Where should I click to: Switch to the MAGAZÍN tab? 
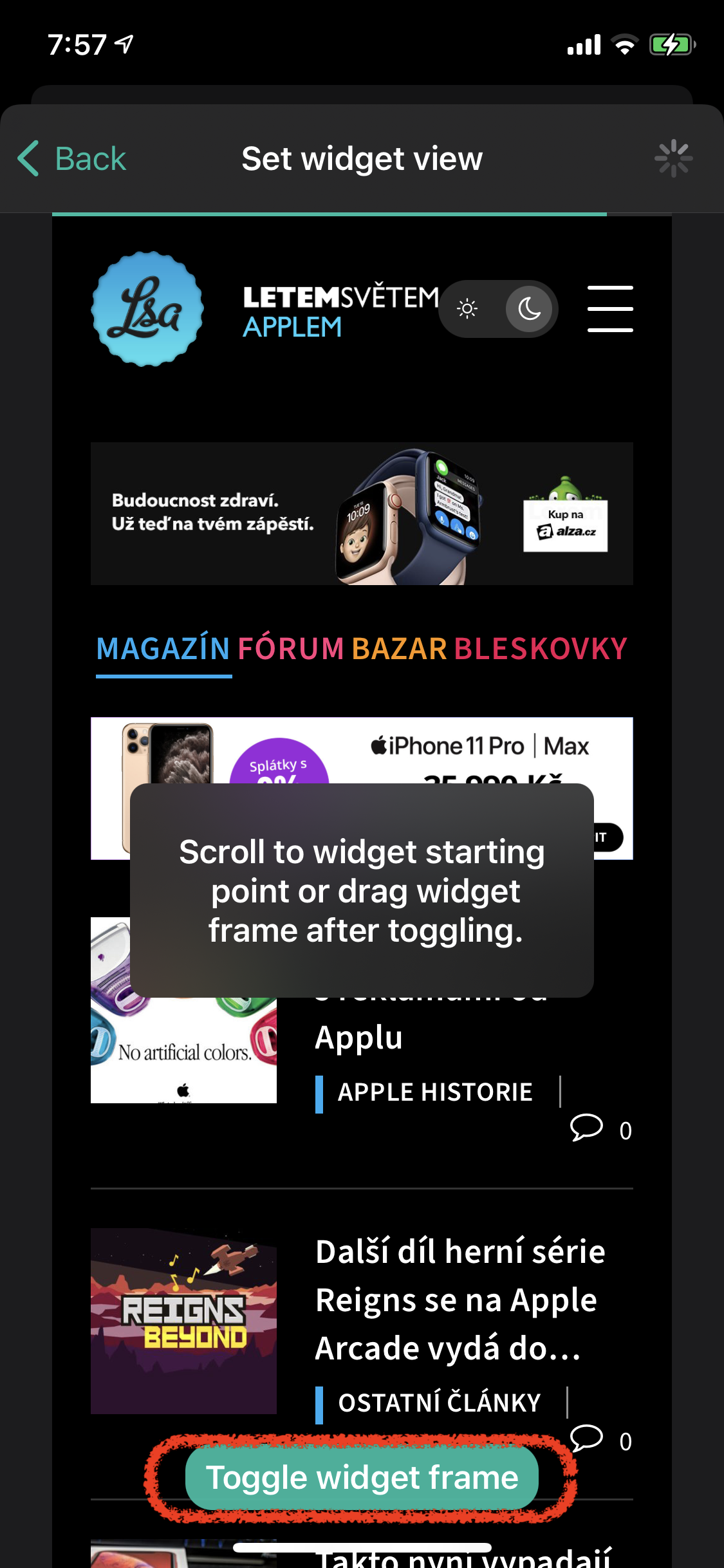pyautogui.click(x=163, y=649)
